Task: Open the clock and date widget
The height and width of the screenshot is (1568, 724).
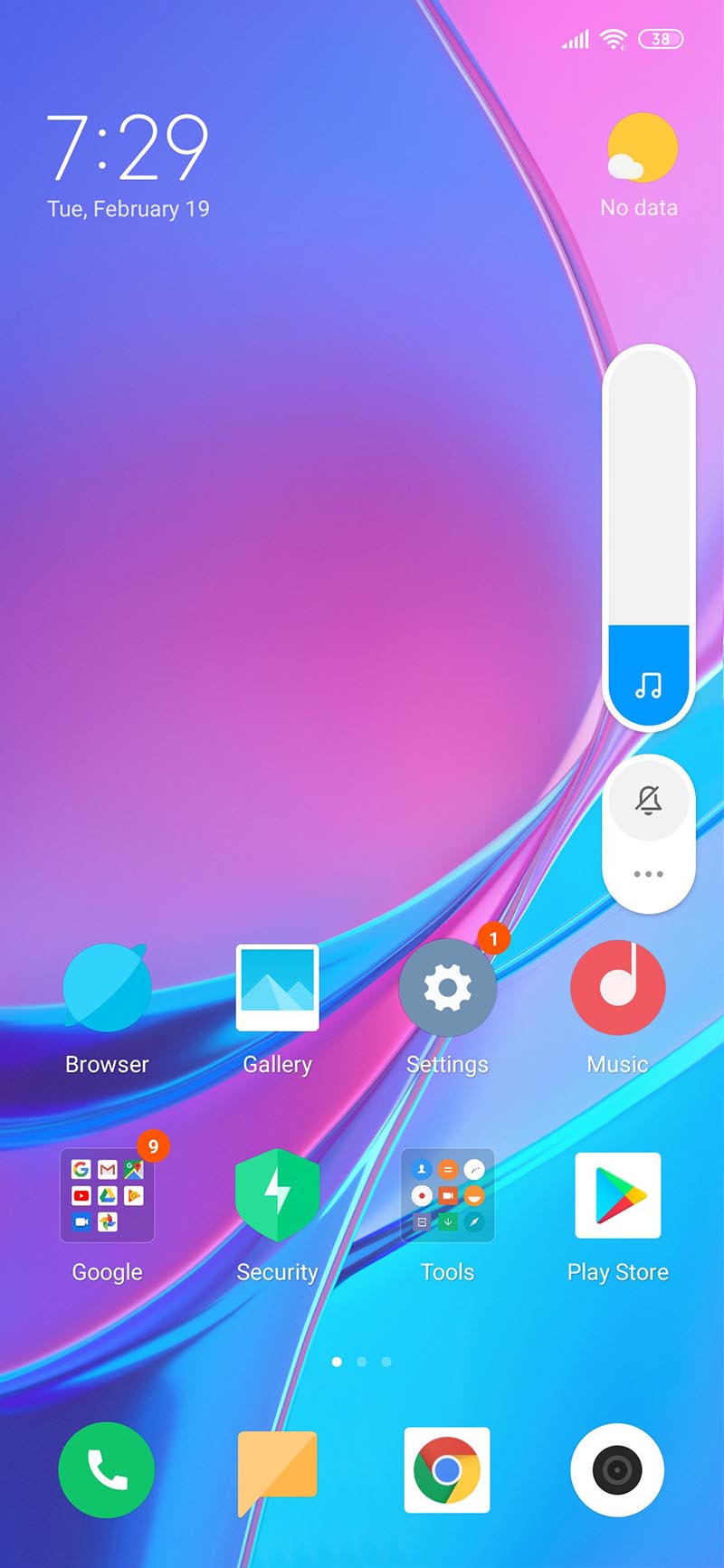Action: [x=128, y=165]
